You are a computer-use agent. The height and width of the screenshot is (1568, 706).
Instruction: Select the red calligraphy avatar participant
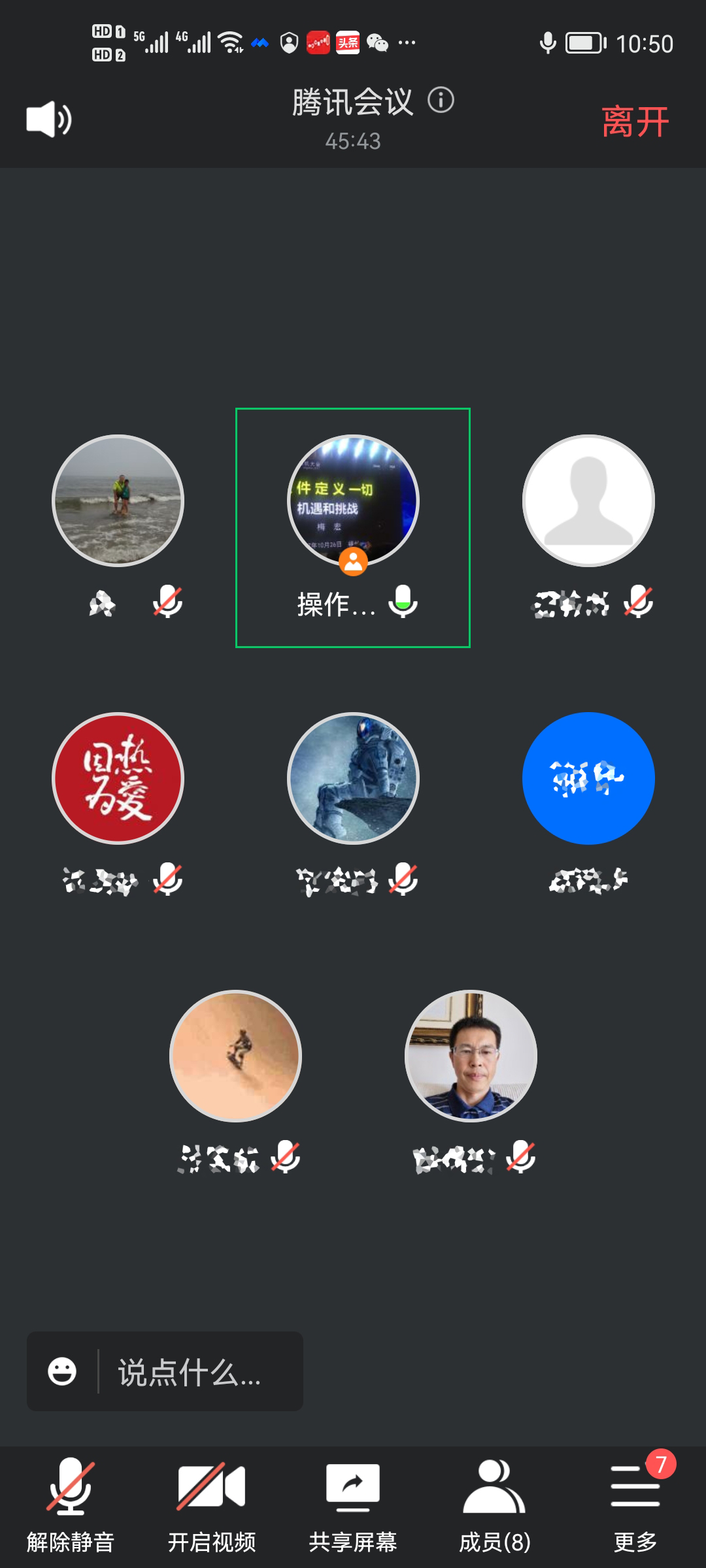(x=118, y=779)
